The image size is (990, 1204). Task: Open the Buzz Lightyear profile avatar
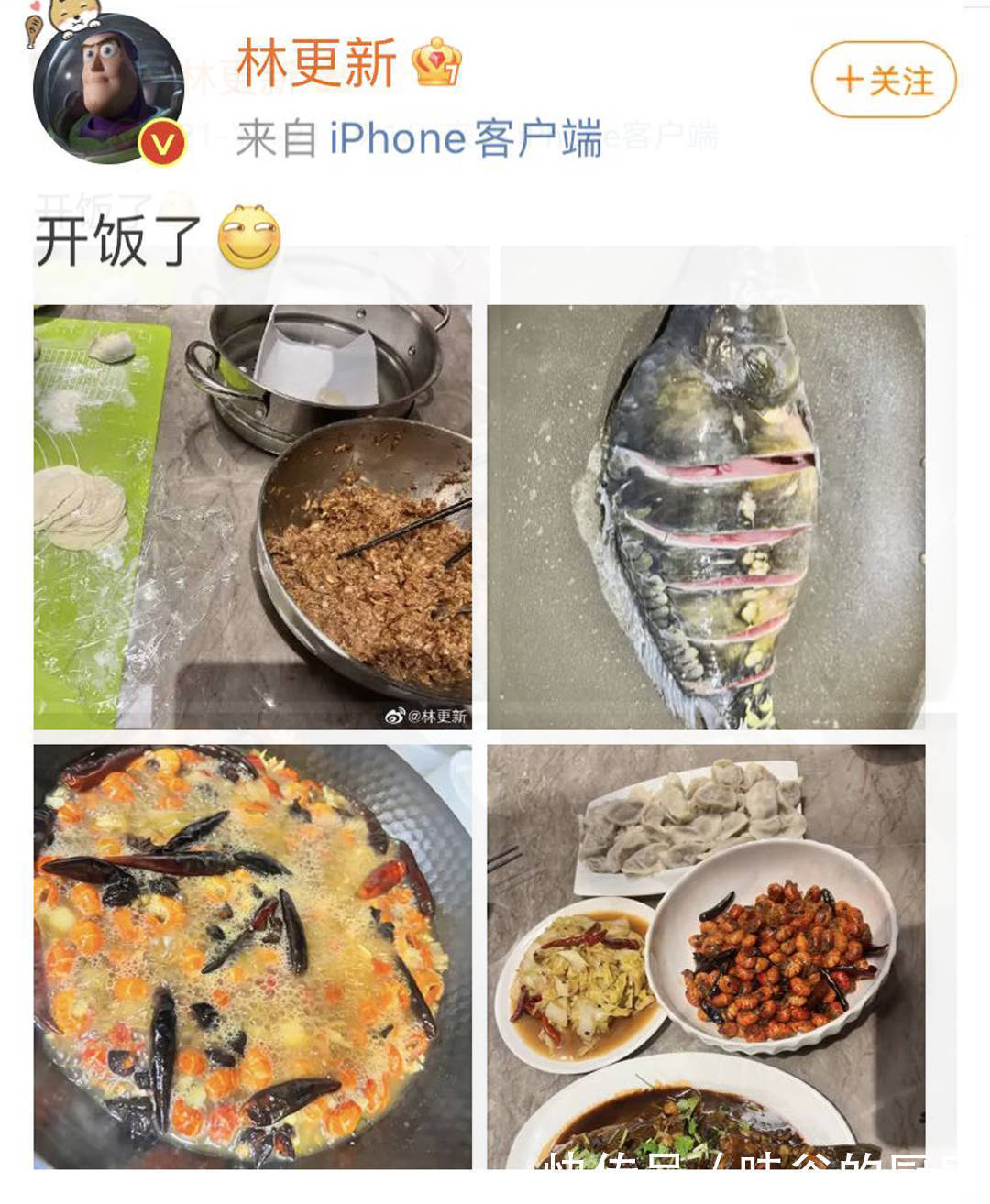[x=107, y=89]
